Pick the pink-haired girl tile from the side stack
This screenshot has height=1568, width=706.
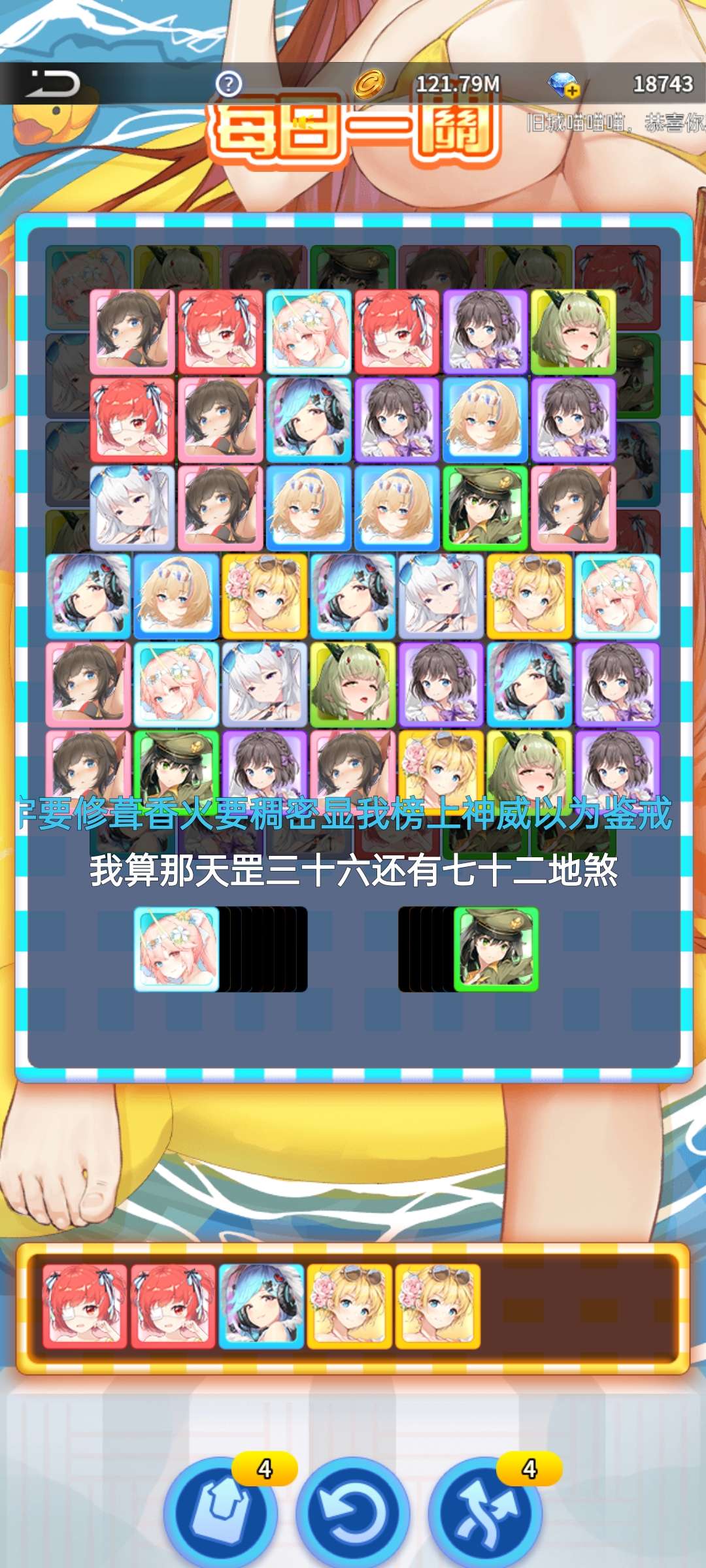[176, 949]
